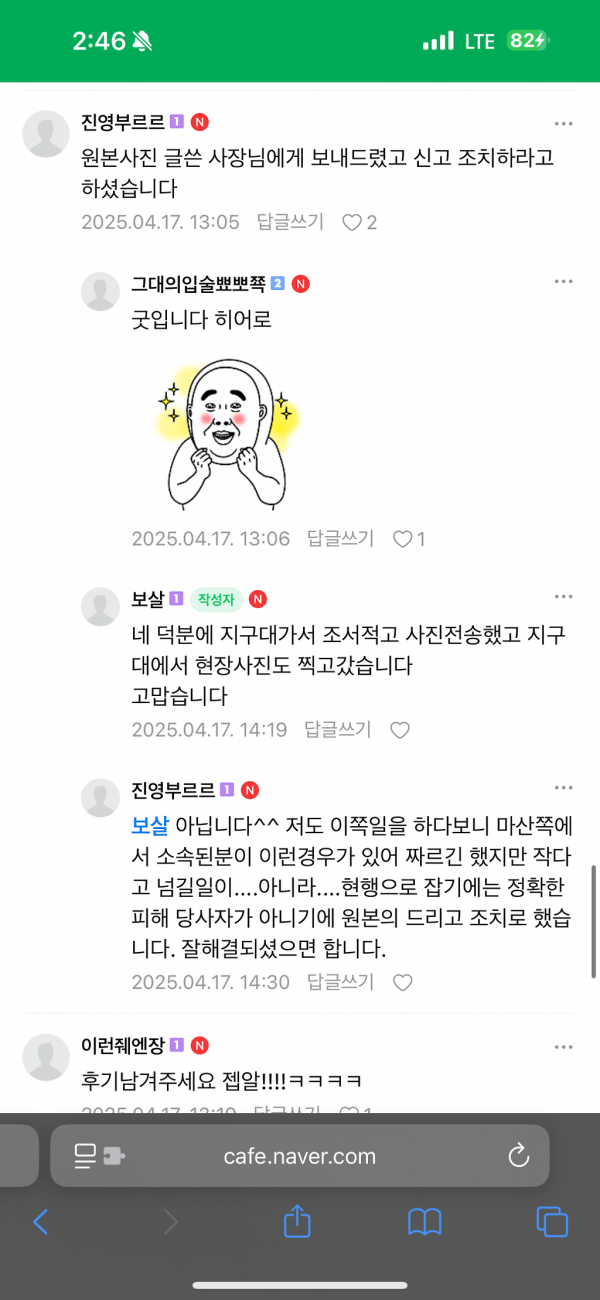Open 이런줴엔장's comment overflow menu

[x=563, y=1045]
